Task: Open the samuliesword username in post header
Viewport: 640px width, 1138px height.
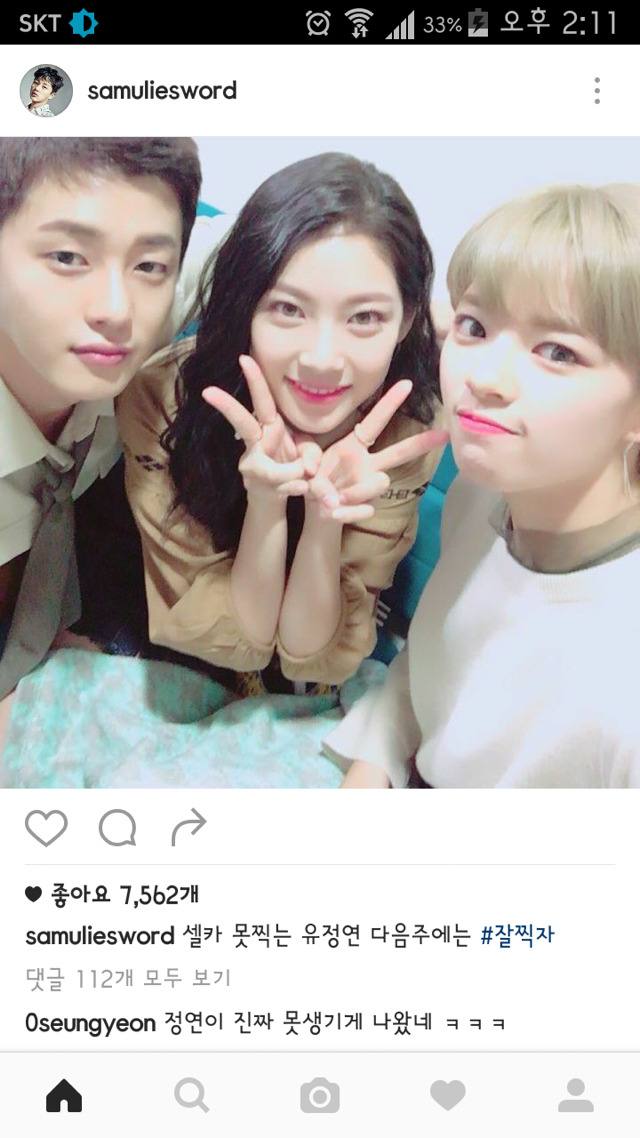Action: 162,91
